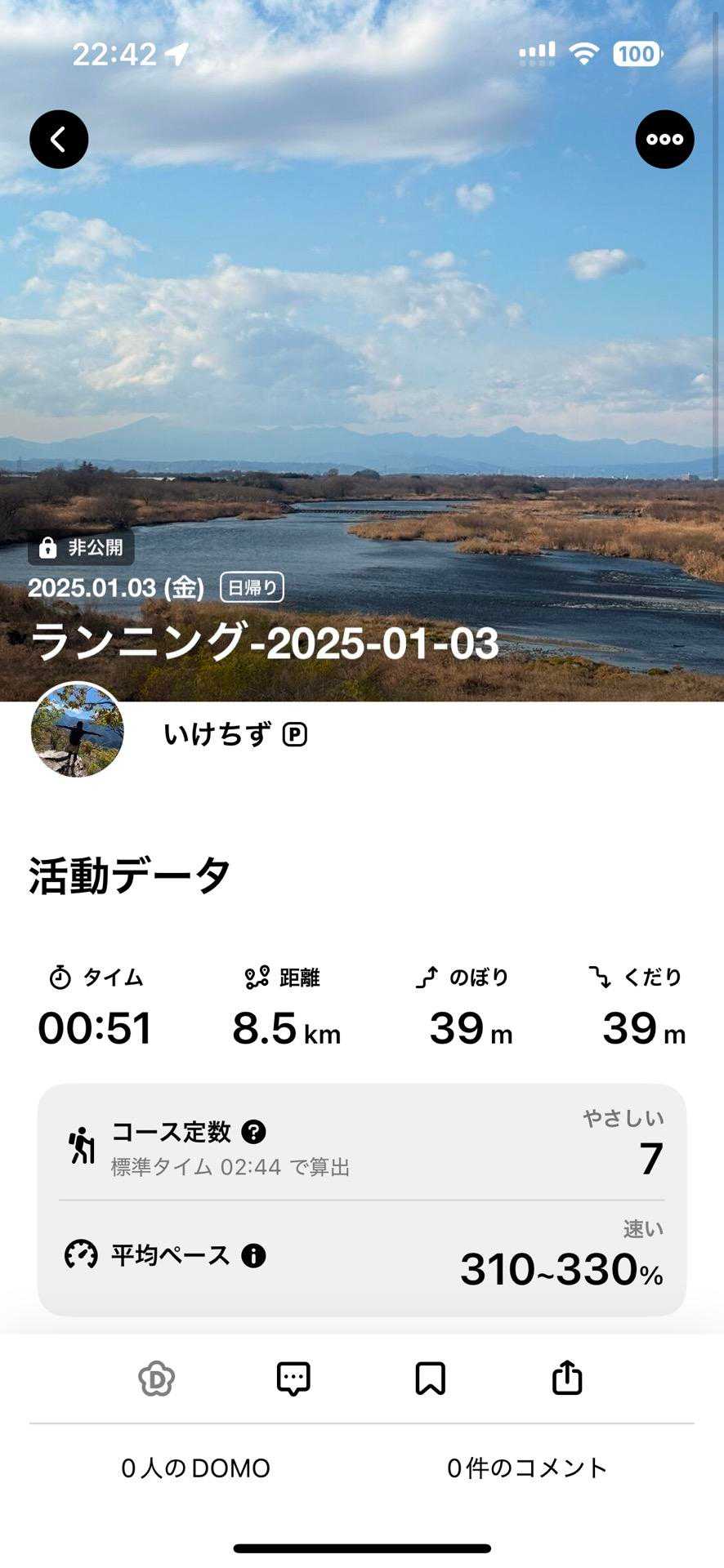
Task: View 0件のコメント list
Action: 527,1468
